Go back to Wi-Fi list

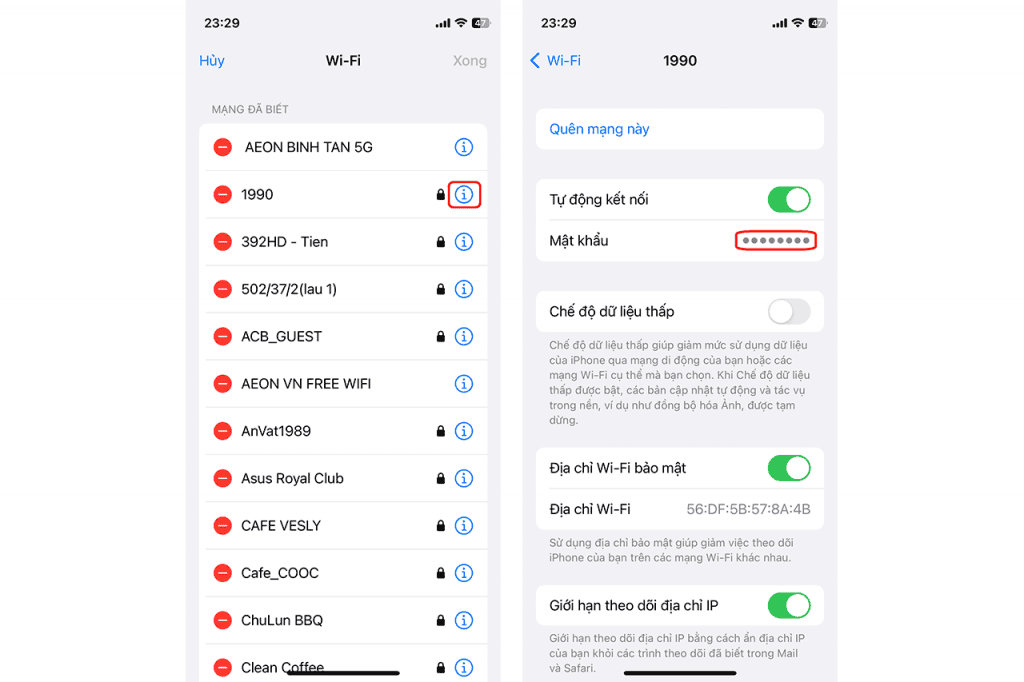point(555,61)
